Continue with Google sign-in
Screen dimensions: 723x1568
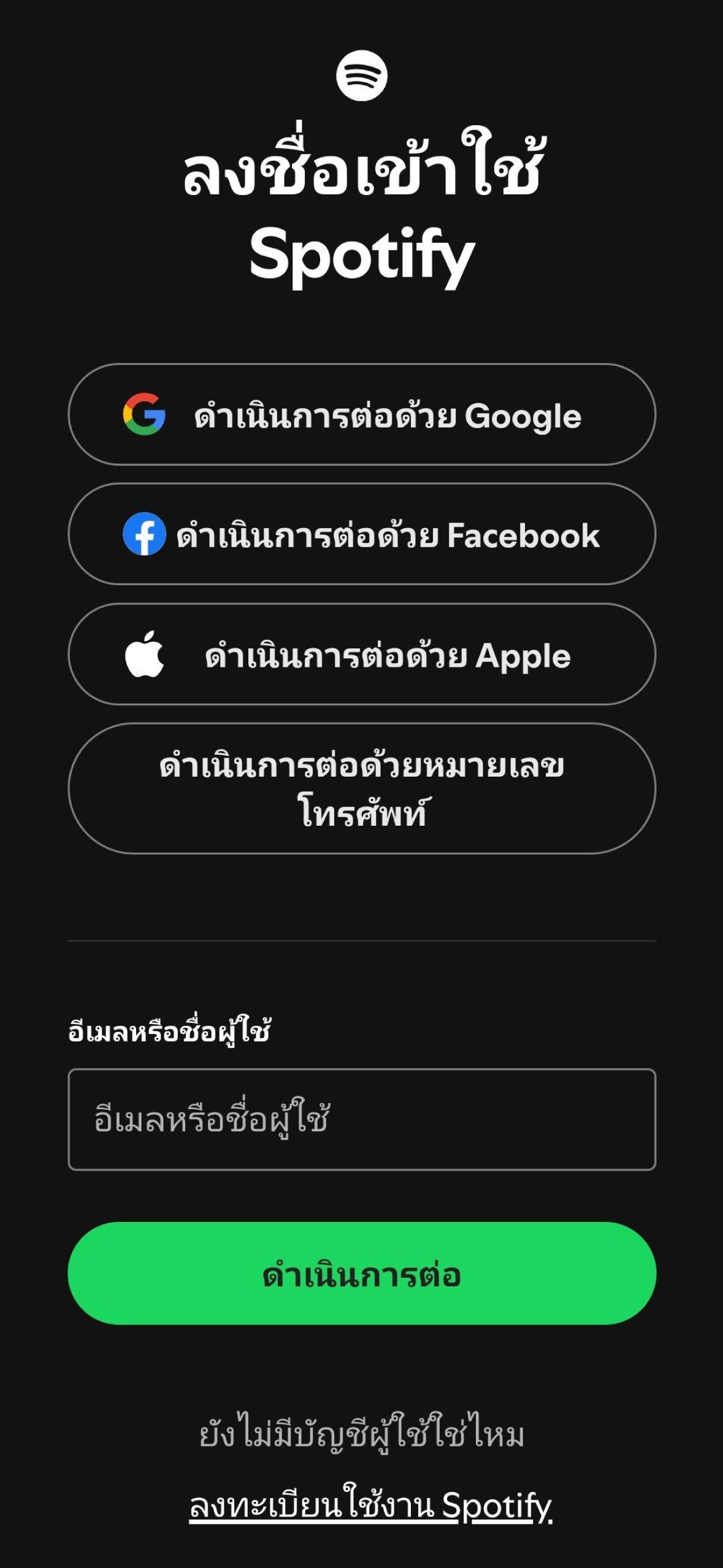coord(361,415)
